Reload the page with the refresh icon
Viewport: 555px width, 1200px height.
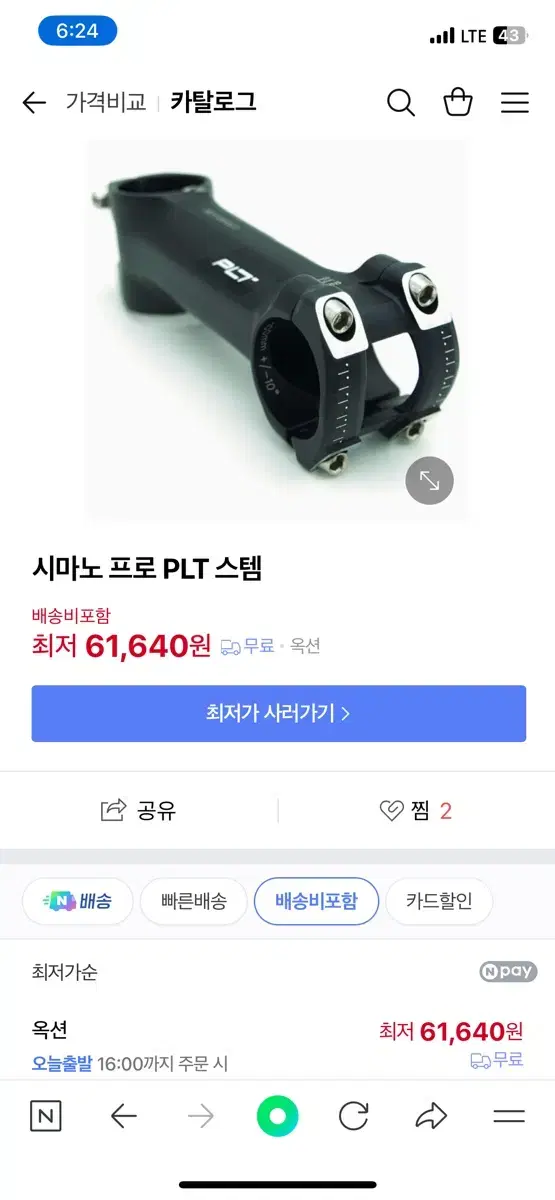tap(354, 1116)
